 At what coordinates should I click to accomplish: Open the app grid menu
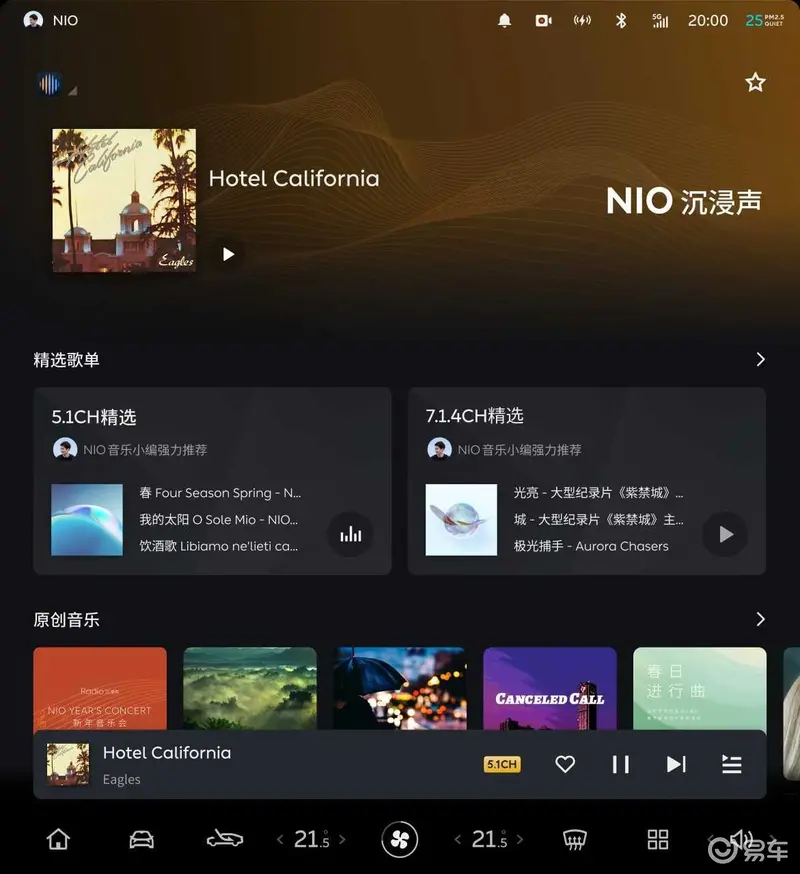pyautogui.click(x=657, y=839)
